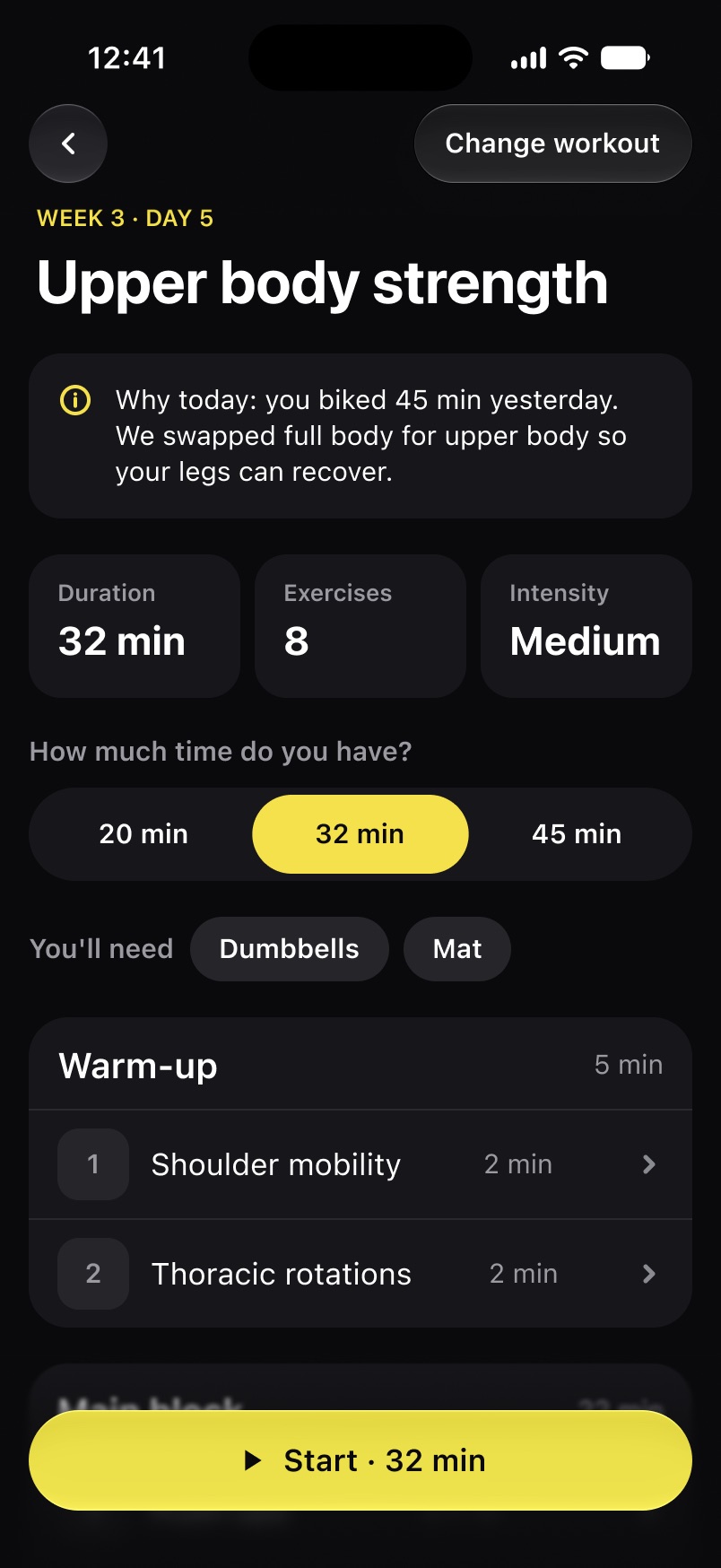Viewport: 721px width, 1568px height.
Task: Start the 32 min workout
Action: point(360,1460)
